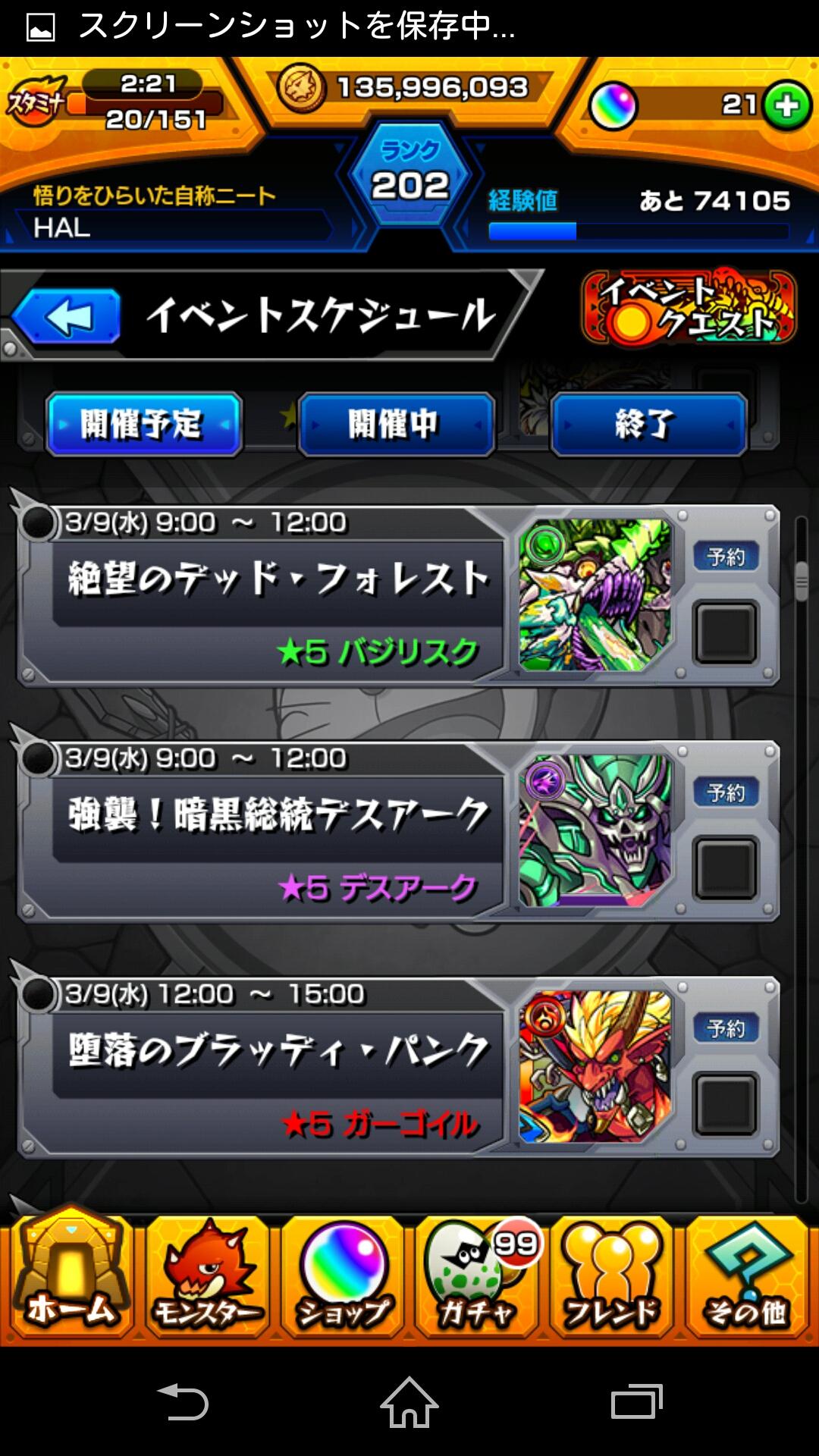Viewport: 819px width, 1456px height.
Task: Go to the ホーム tab
Action: (x=70, y=1276)
